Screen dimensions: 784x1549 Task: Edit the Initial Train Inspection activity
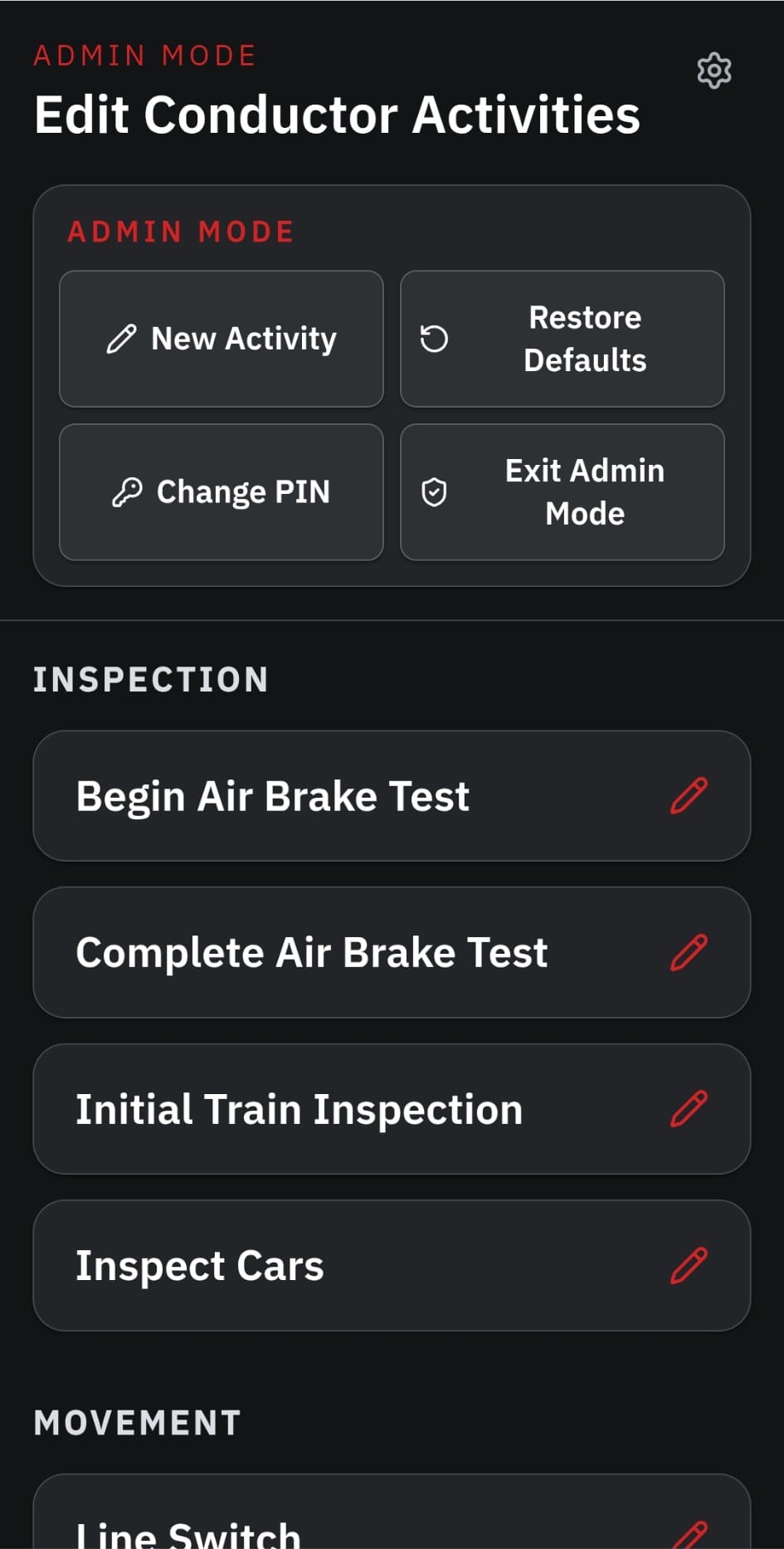coord(689,1108)
